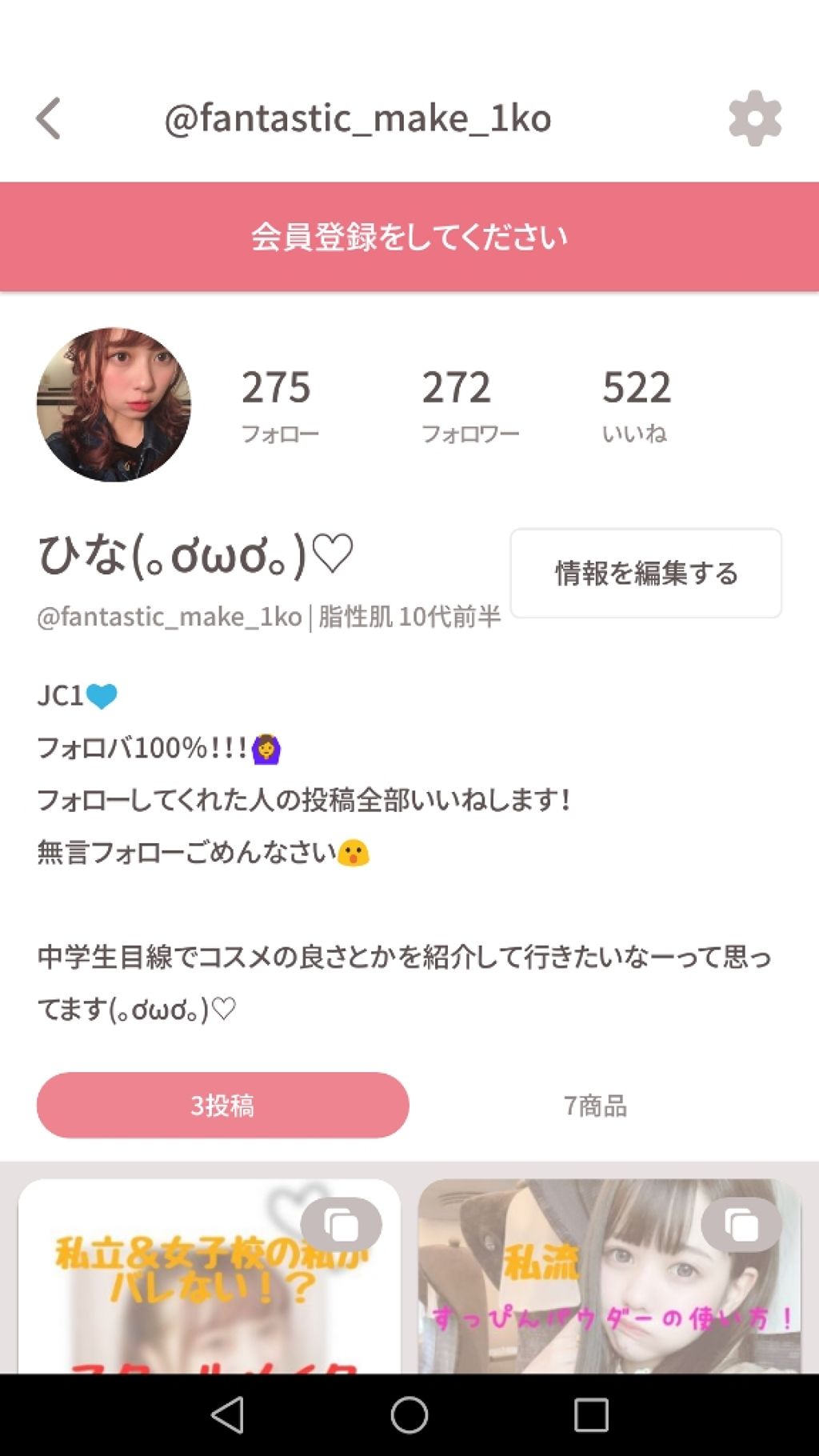Open the 私立&女子校 school makeup post
Screen dimensions: 819x1456
pyautogui.click(x=209, y=1280)
